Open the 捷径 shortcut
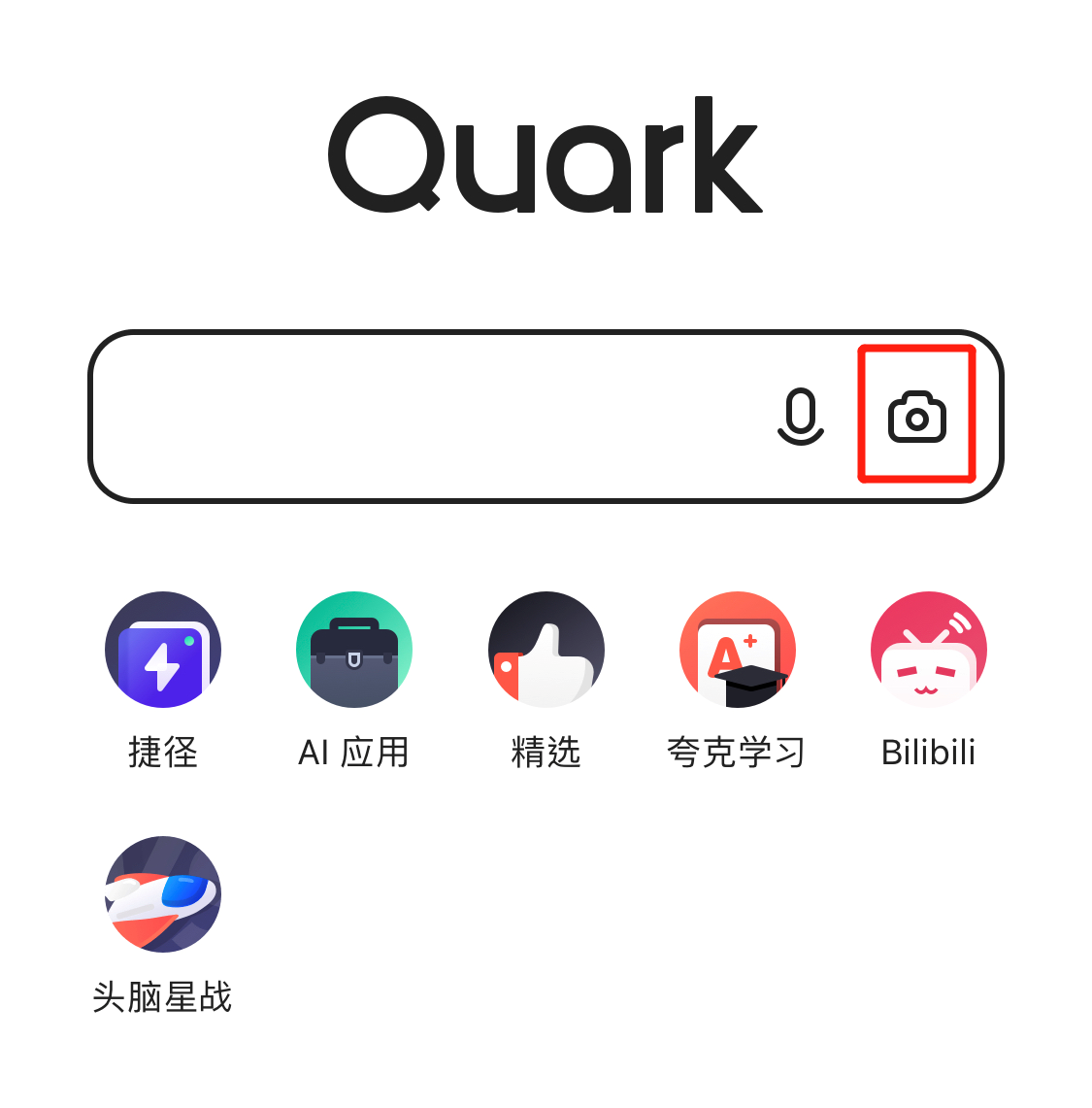The height and width of the screenshot is (1108, 1092). [x=163, y=650]
